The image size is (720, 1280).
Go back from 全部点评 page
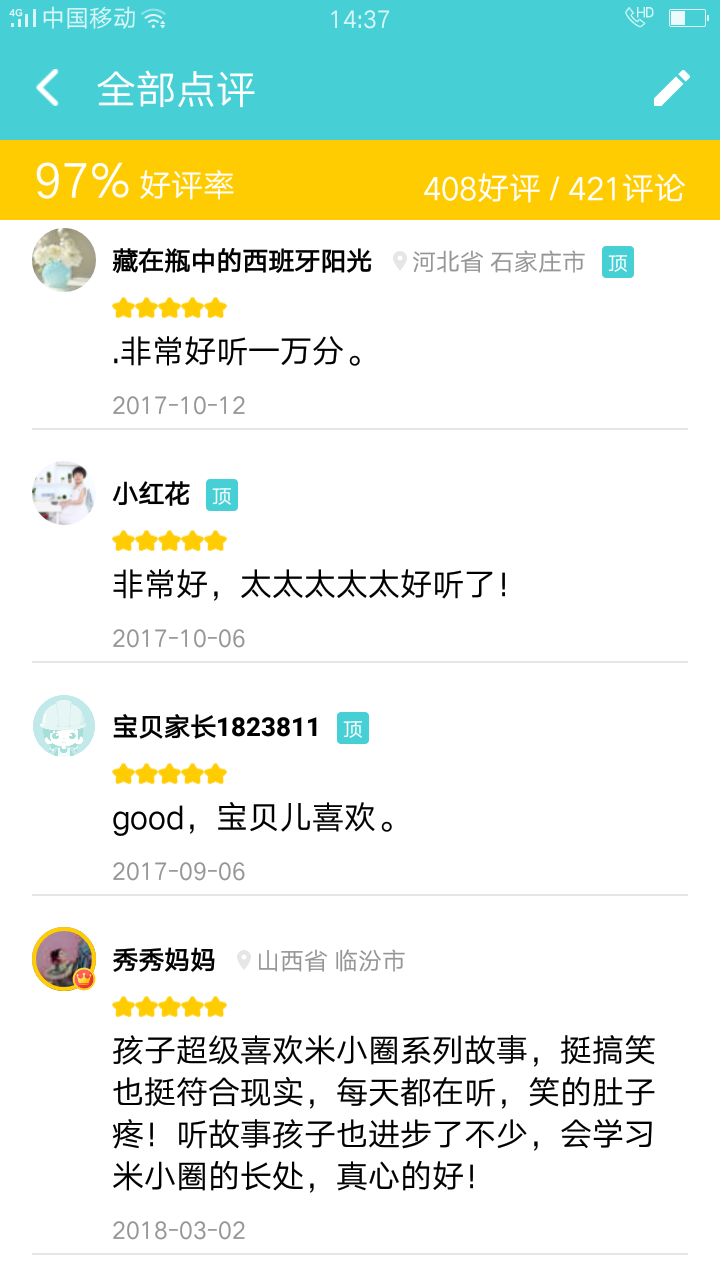point(48,88)
